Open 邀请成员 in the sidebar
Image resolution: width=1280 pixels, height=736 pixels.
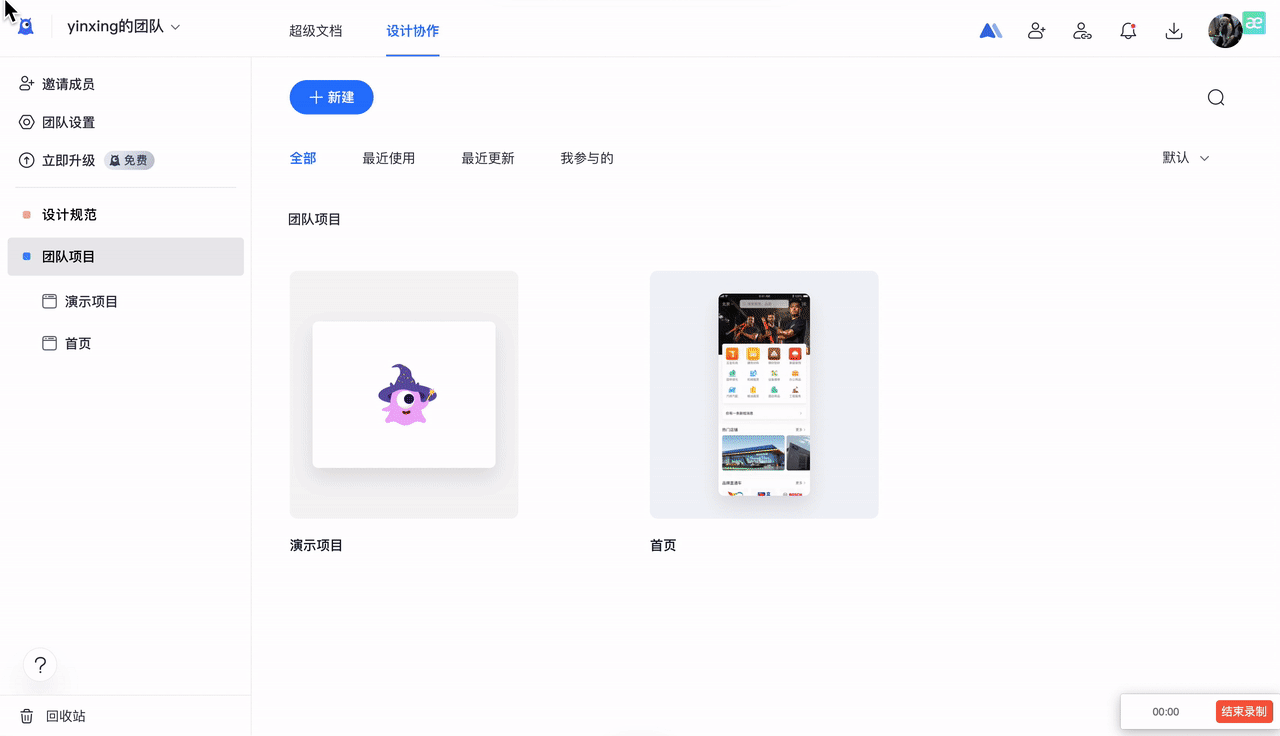click(68, 84)
